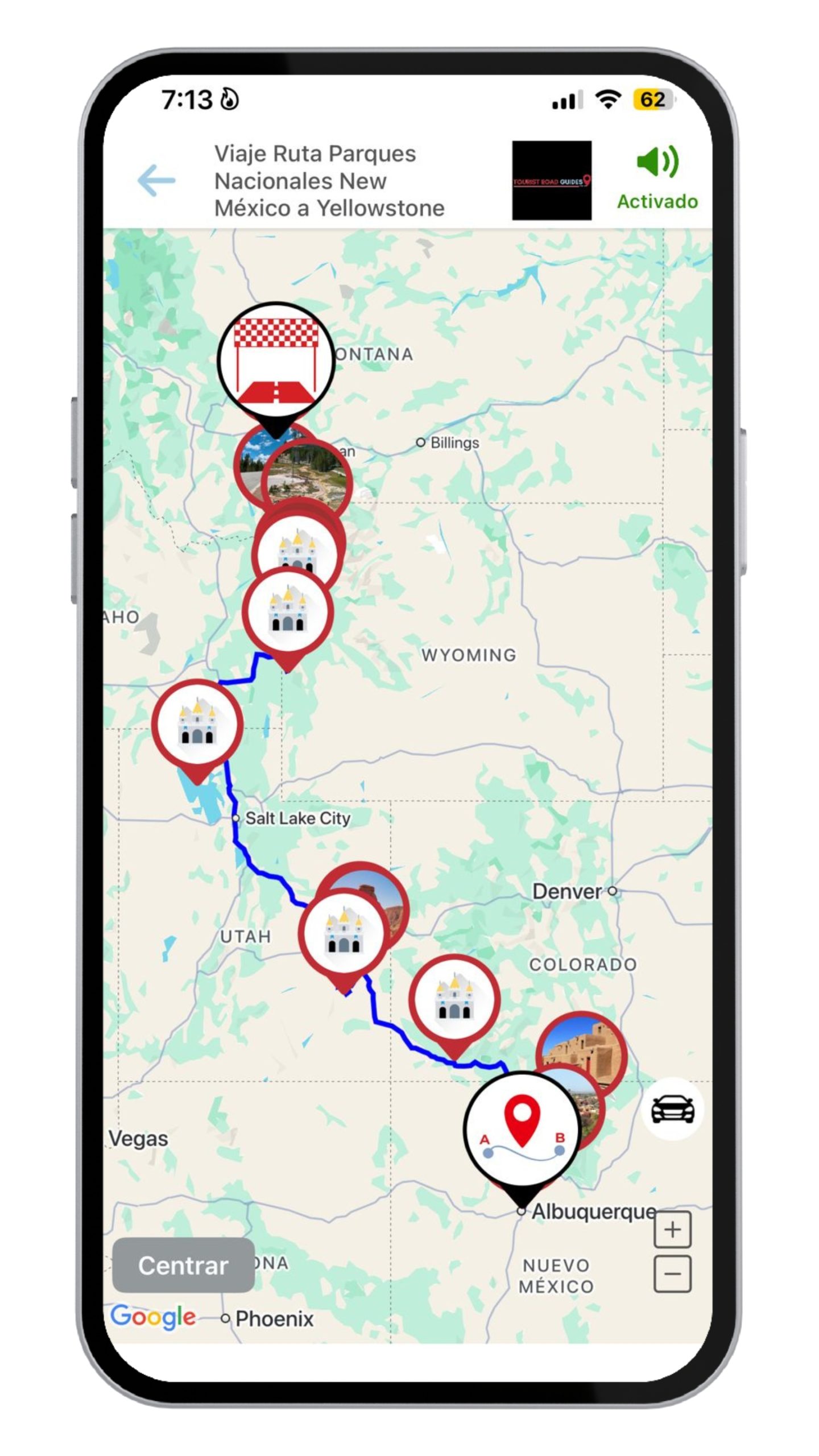Zoom out with the minus button
Image resolution: width=819 pixels, height=1456 pixels.
[x=672, y=1274]
